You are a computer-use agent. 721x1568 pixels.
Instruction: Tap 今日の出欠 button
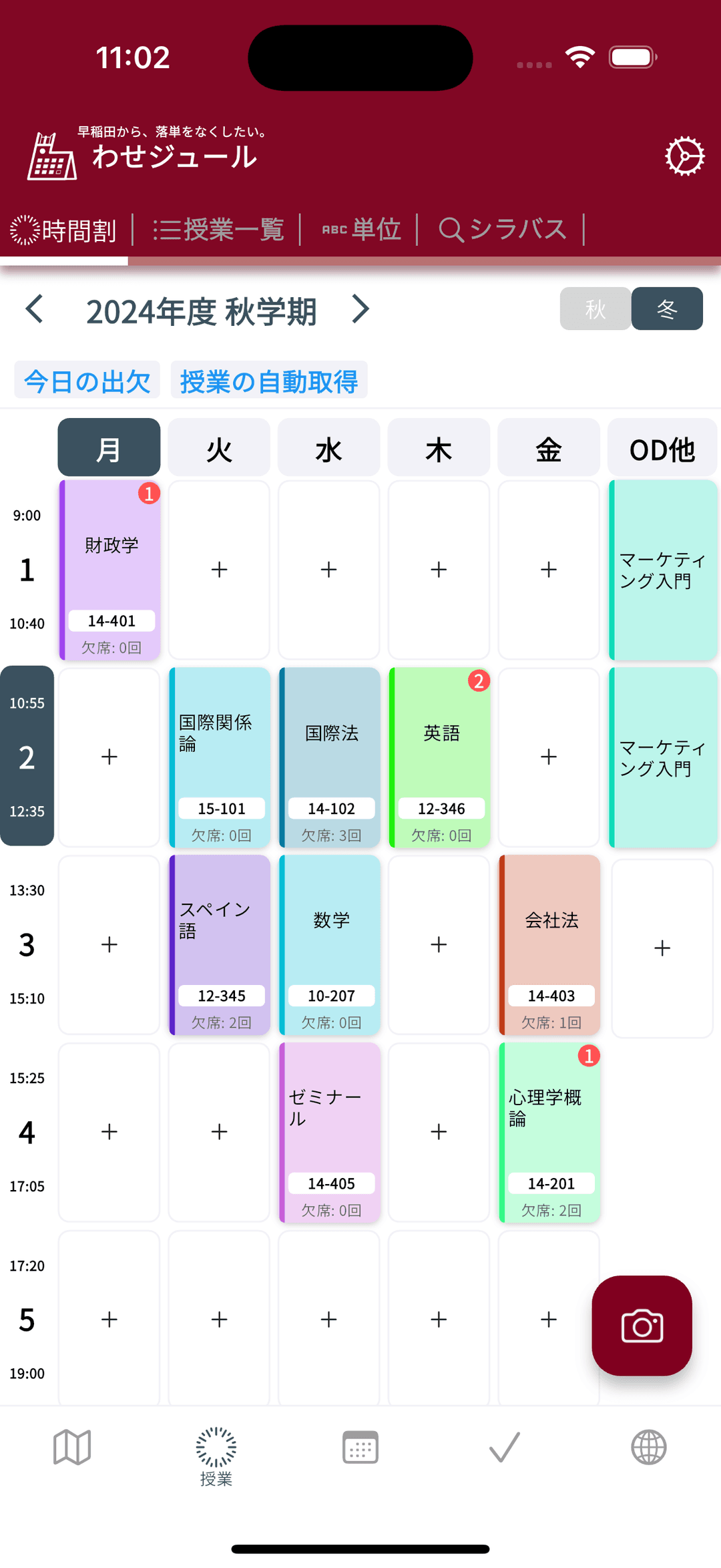click(x=87, y=381)
